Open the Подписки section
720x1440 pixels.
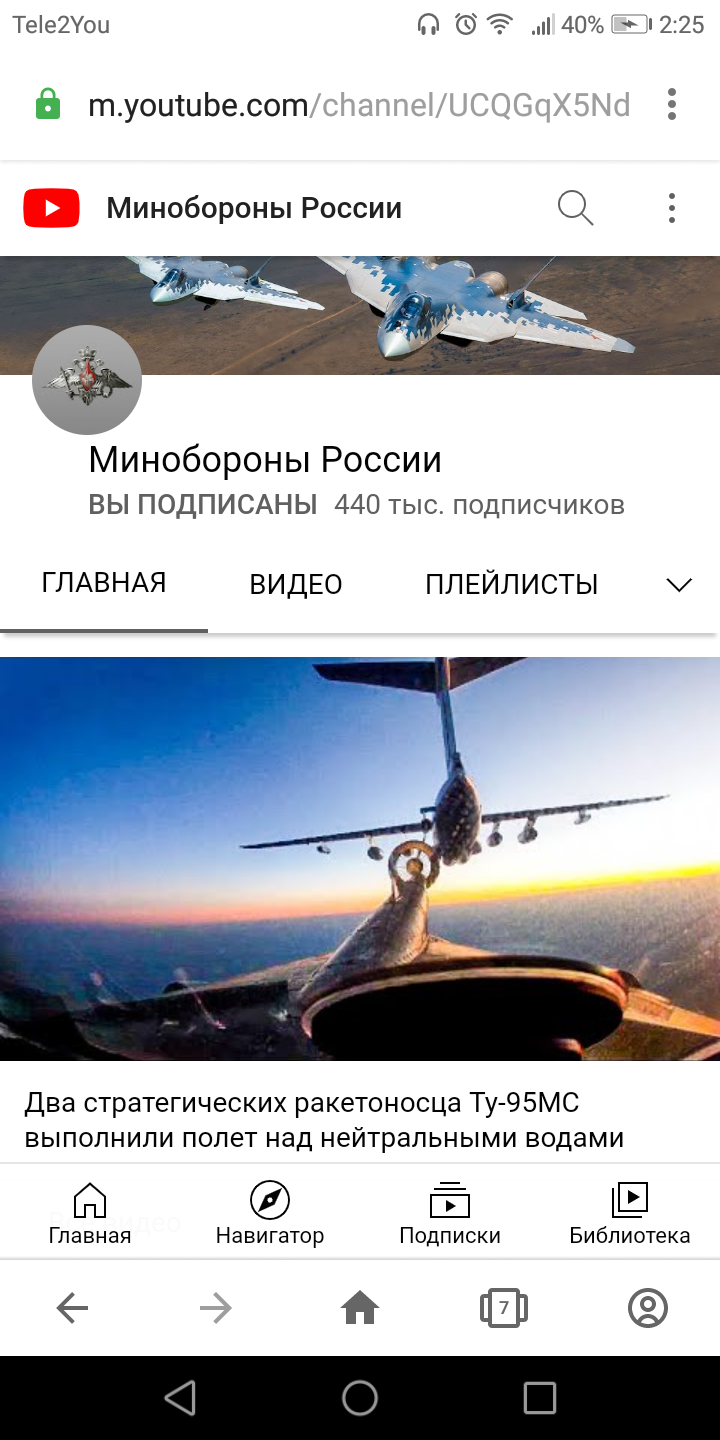[450, 1214]
